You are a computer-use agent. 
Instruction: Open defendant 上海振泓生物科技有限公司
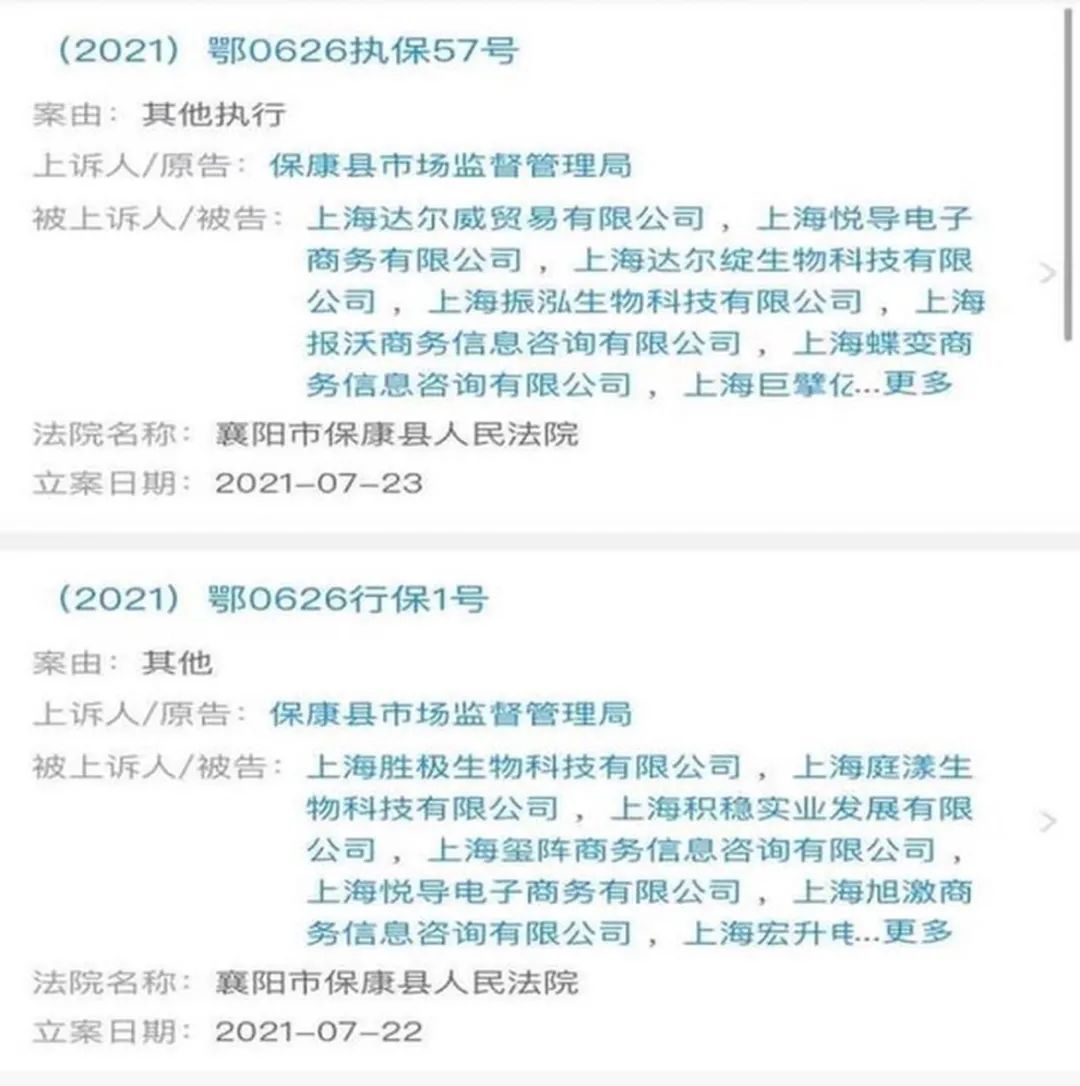645,301
